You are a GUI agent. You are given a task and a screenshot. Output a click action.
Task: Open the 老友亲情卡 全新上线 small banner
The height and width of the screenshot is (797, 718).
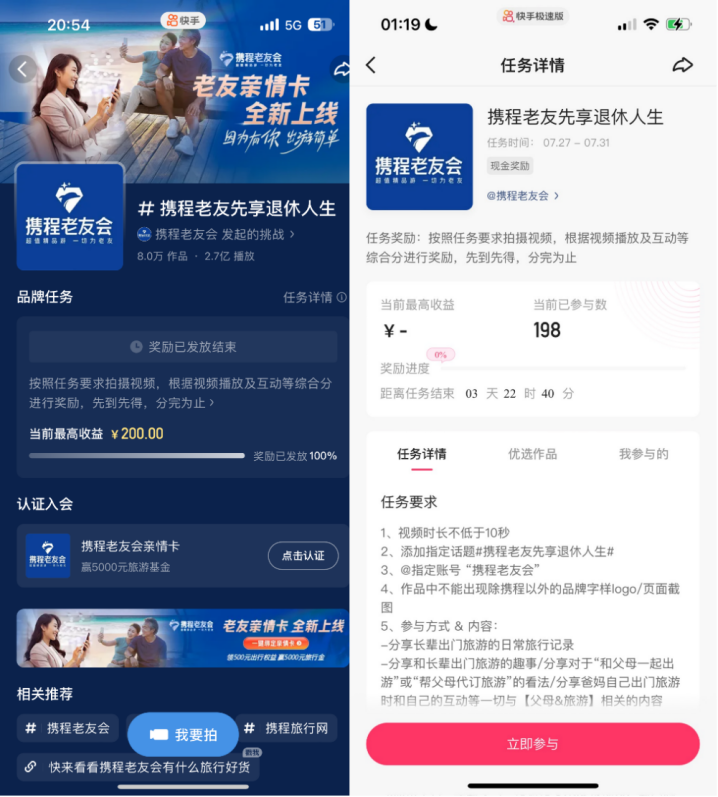click(x=183, y=638)
